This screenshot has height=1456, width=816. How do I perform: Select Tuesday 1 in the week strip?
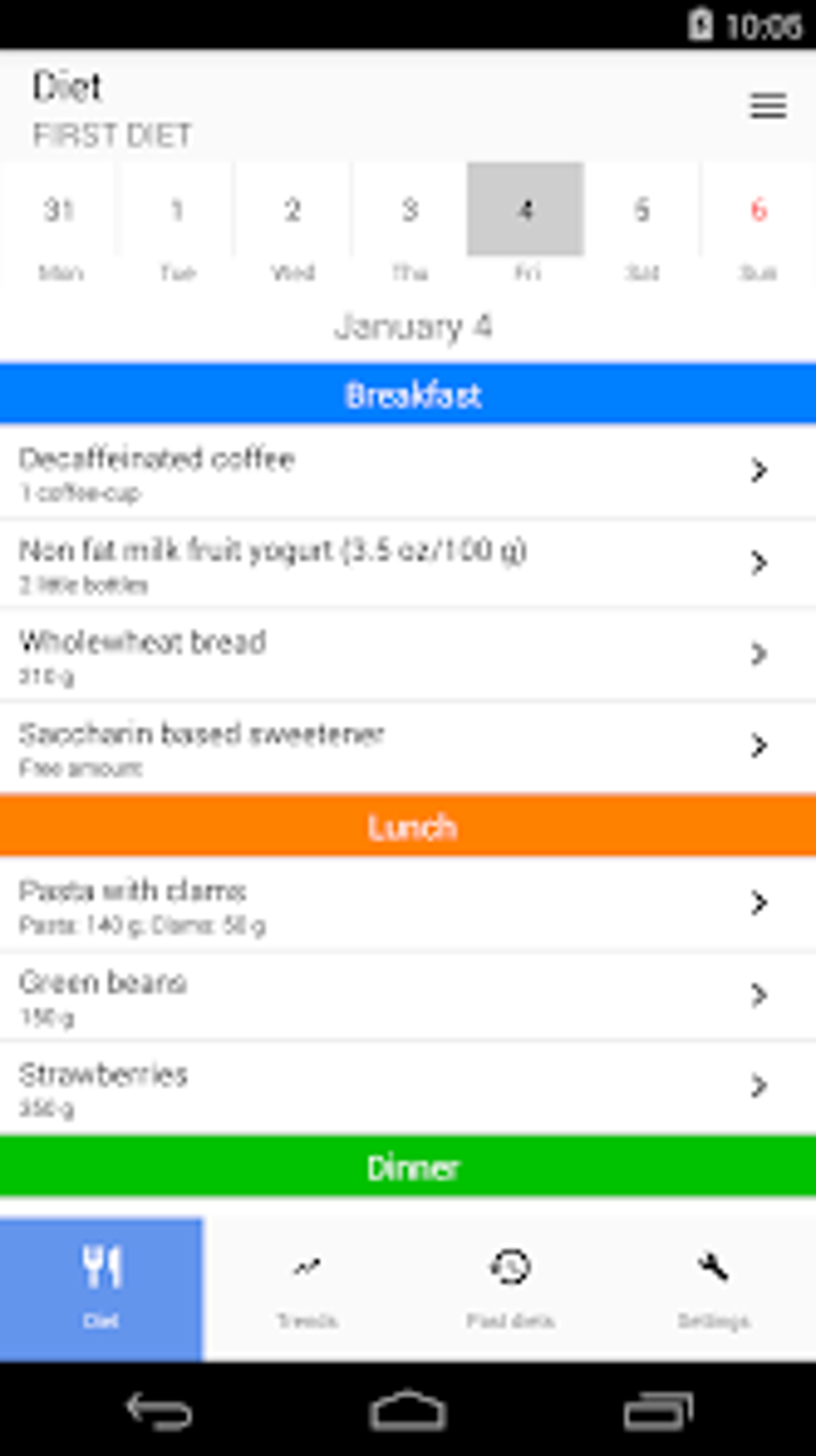click(x=176, y=225)
